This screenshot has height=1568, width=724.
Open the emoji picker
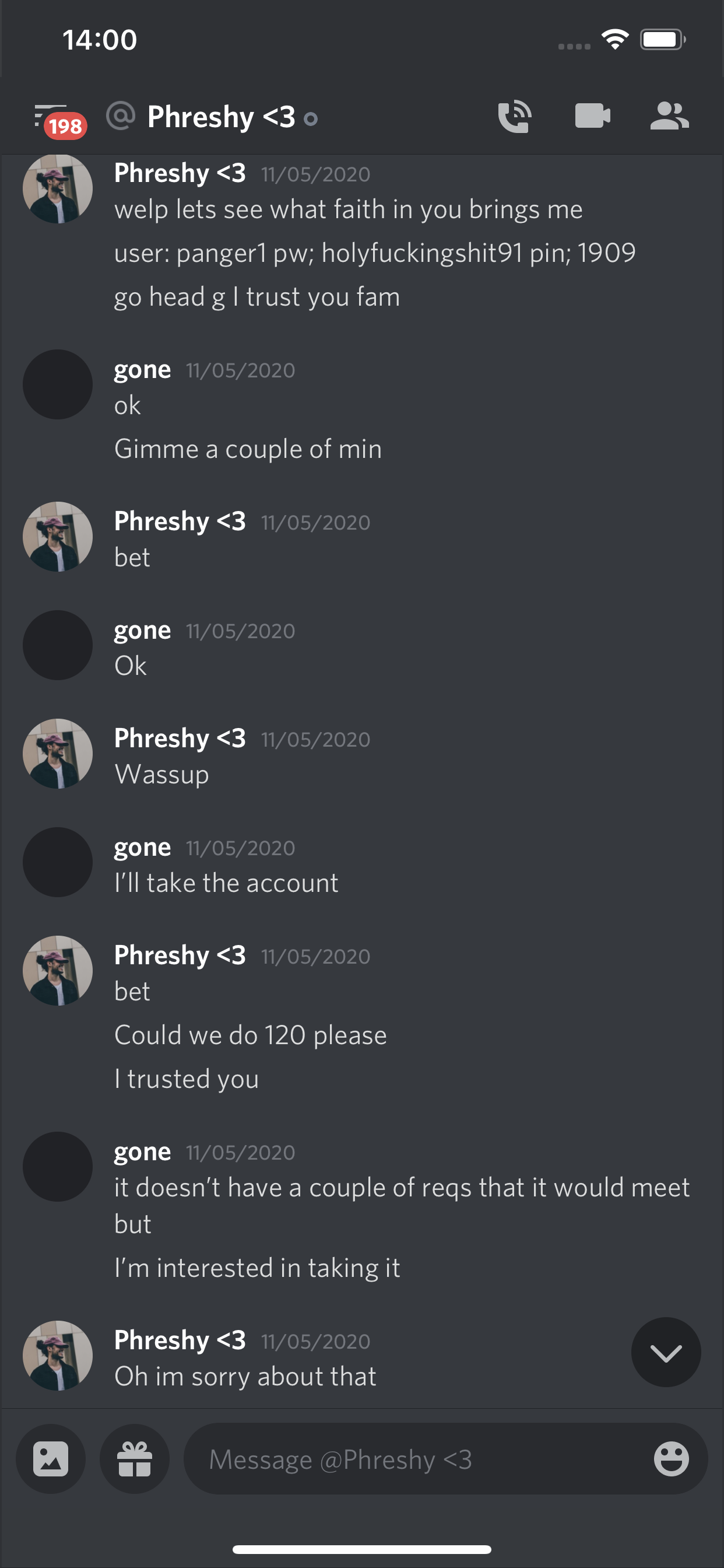(x=671, y=1459)
